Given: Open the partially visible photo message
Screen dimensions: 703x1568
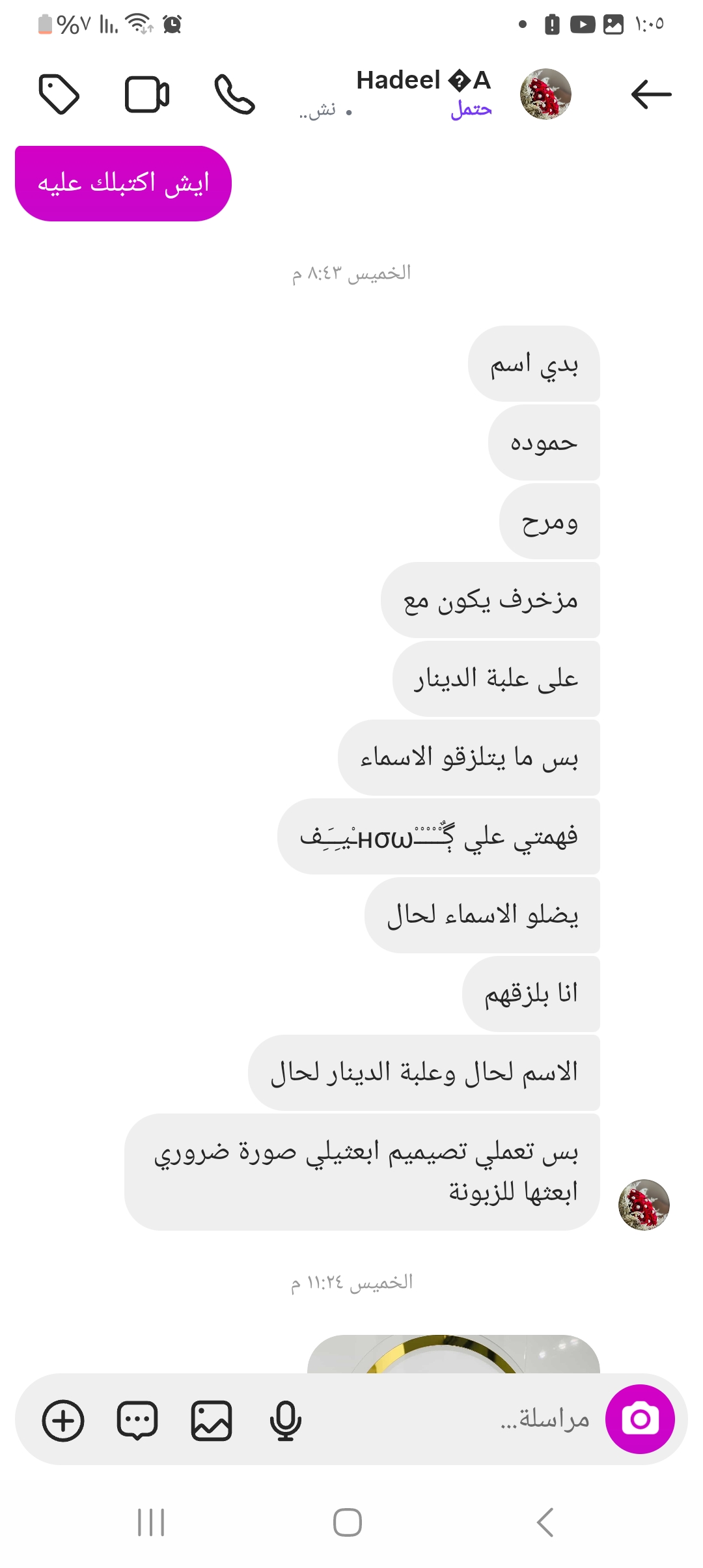Looking at the screenshot, I should (x=453, y=1354).
